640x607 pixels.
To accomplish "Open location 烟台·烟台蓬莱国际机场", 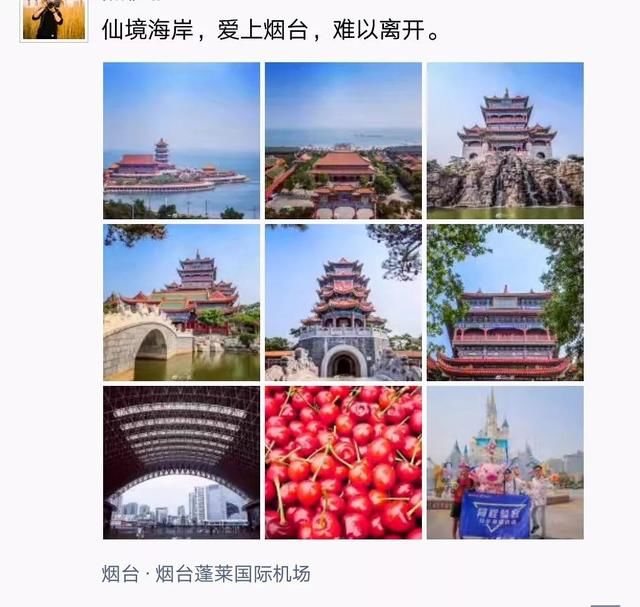I will [x=206, y=574].
